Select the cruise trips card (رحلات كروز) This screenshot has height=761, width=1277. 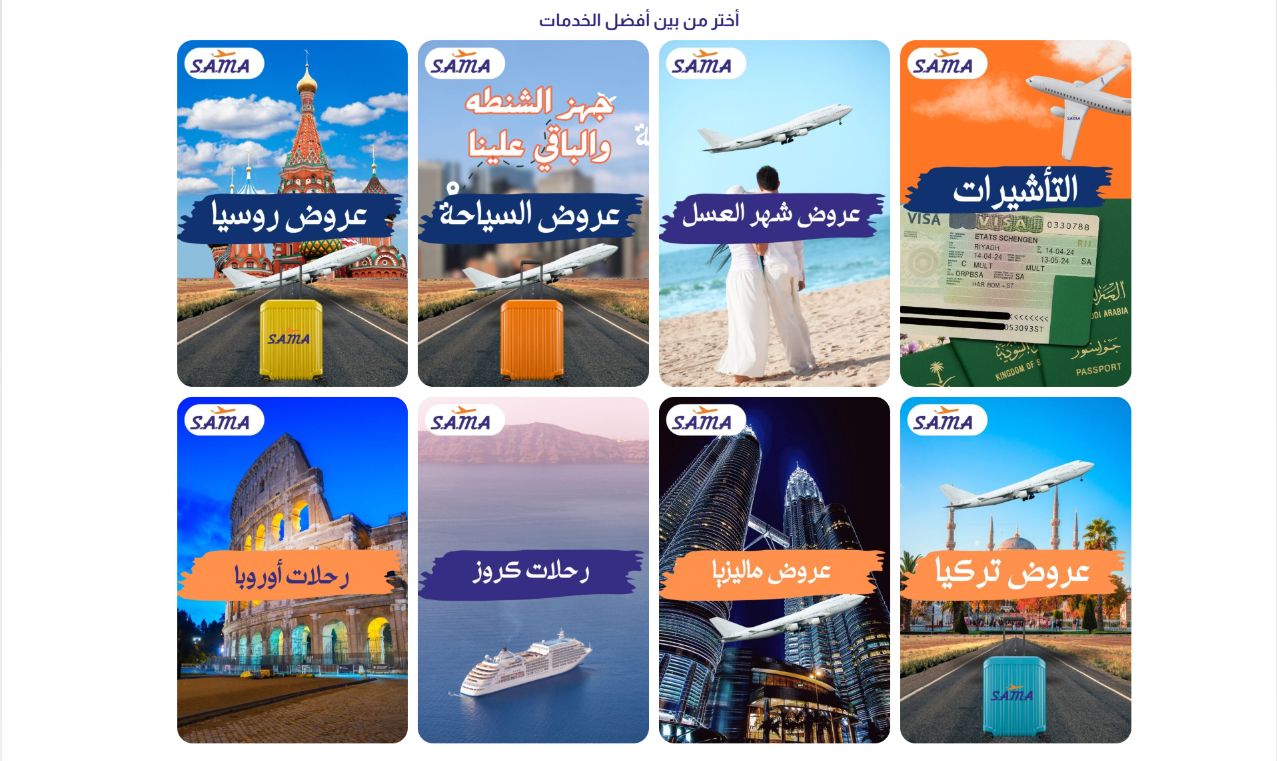pyautogui.click(x=533, y=571)
